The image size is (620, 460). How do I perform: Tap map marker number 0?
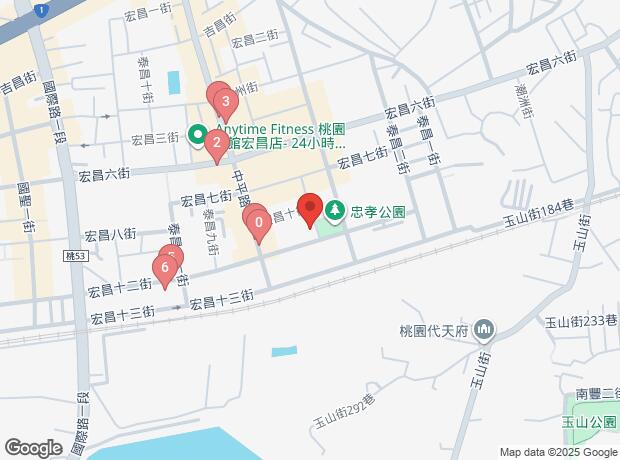[259, 223]
